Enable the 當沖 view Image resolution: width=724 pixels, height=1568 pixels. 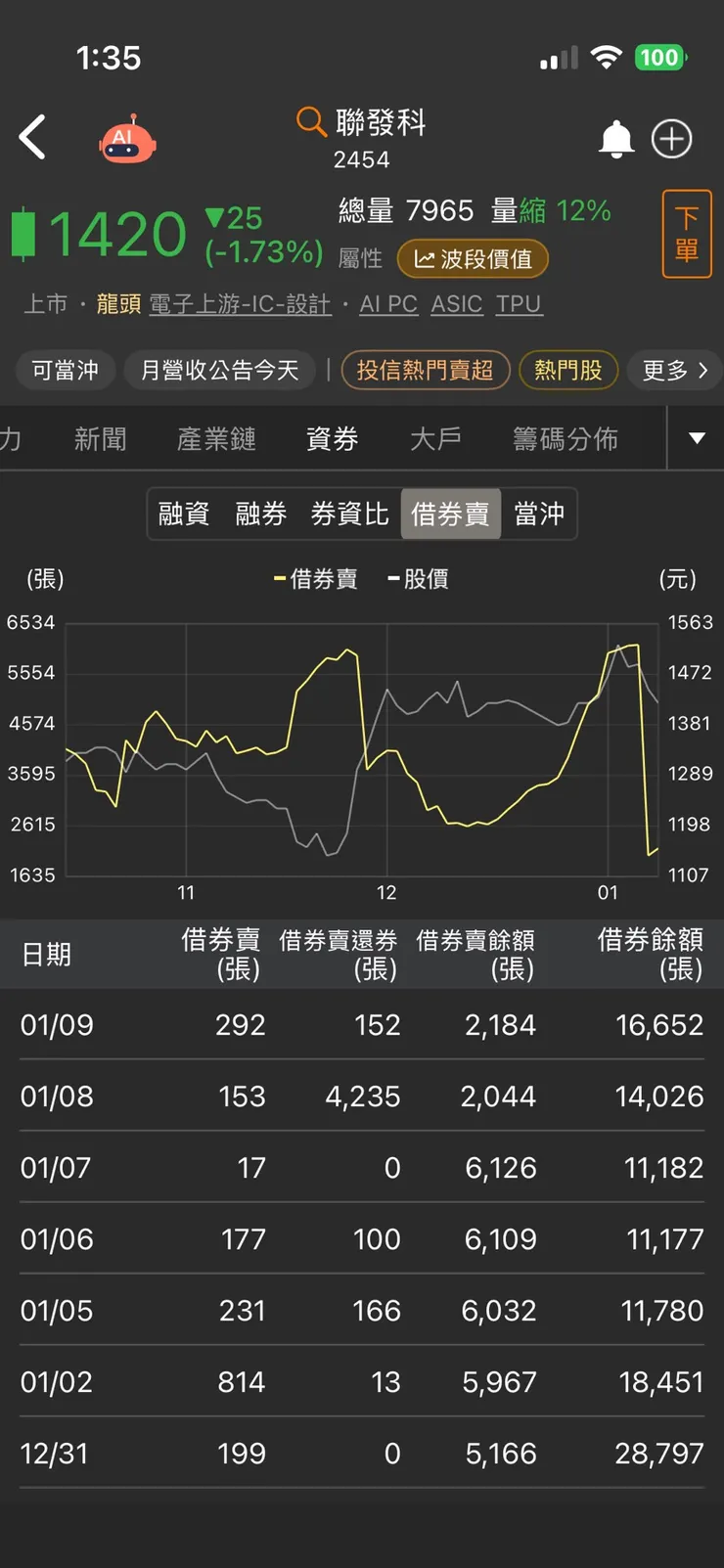tap(540, 514)
